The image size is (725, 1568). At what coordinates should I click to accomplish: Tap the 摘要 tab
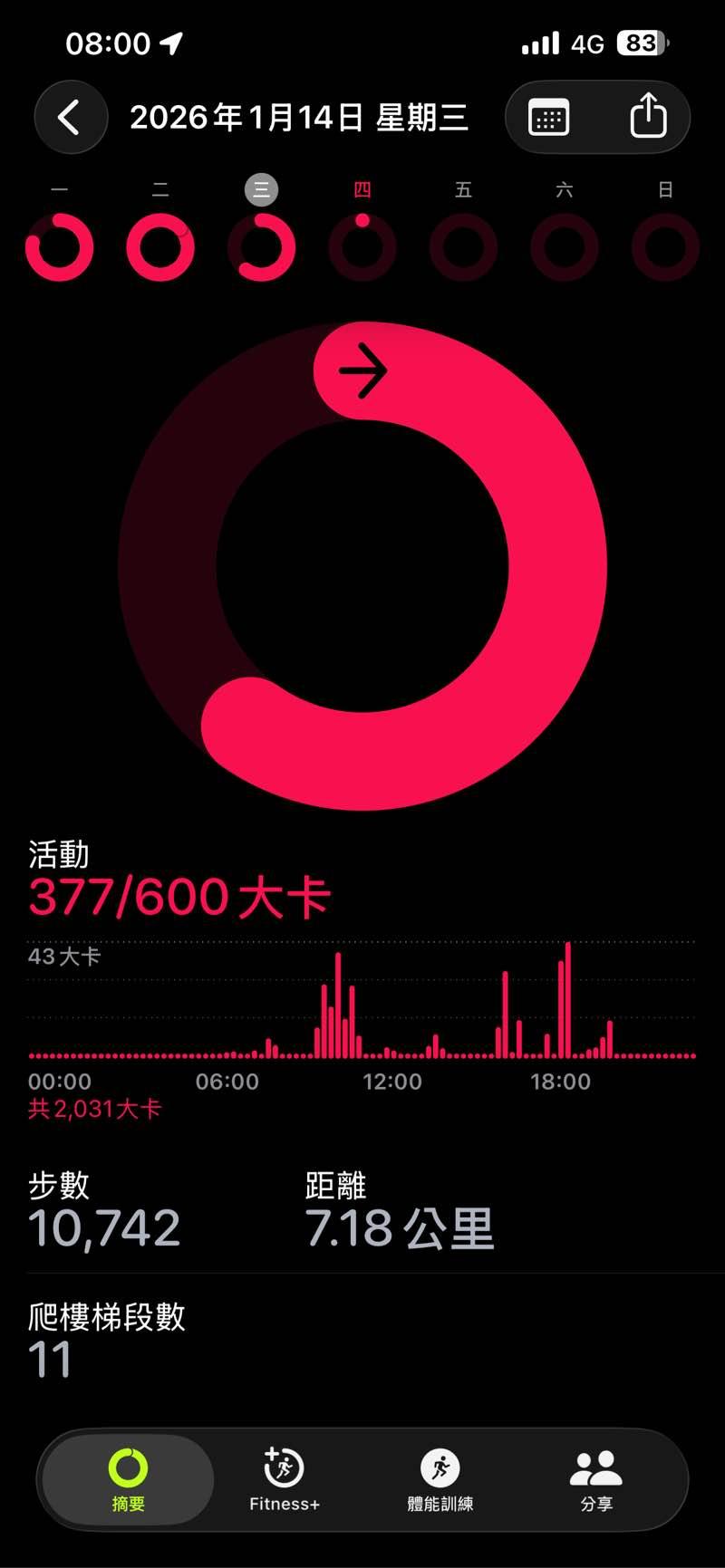[128, 1479]
